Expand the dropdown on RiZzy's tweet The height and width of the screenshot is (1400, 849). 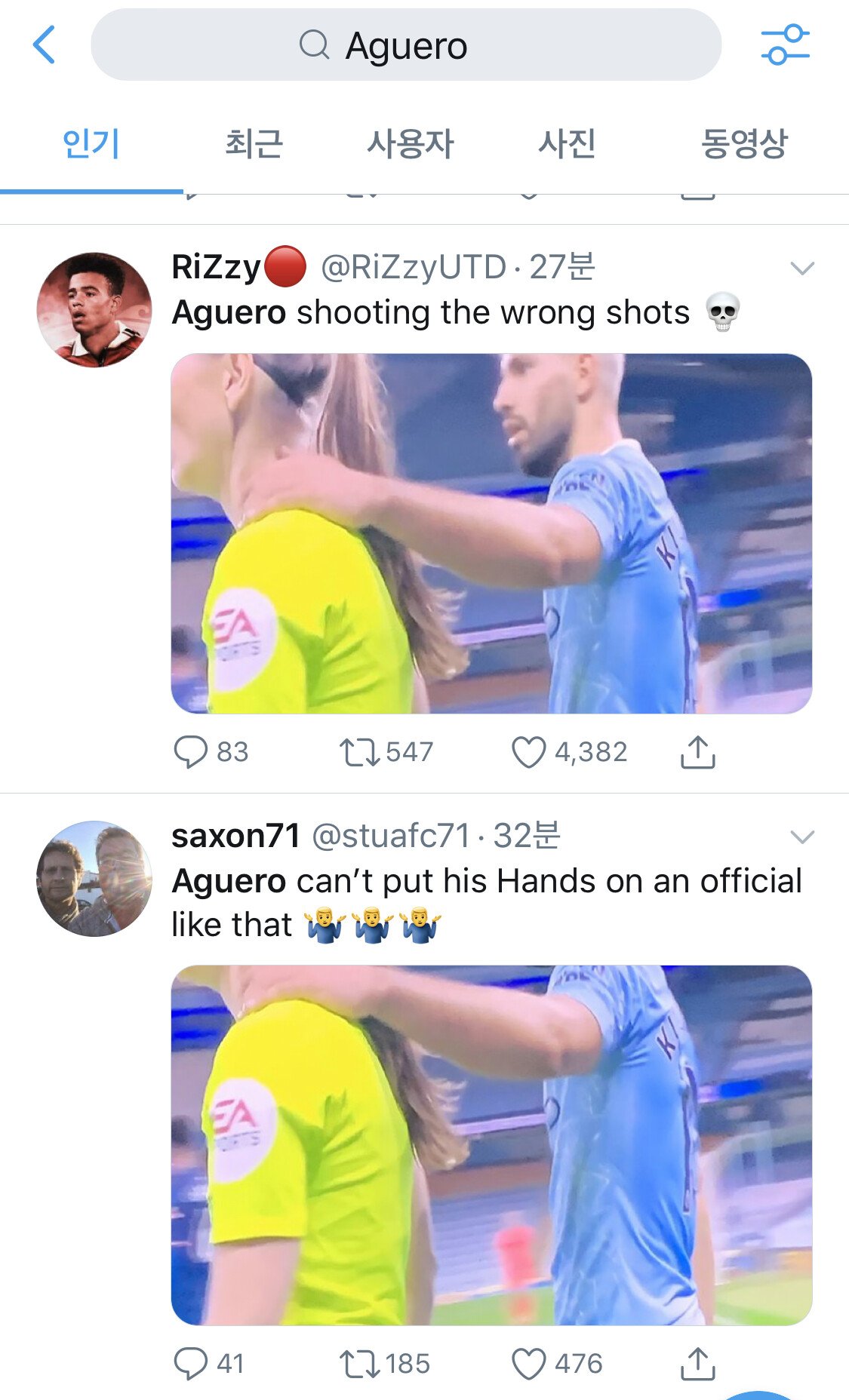[x=801, y=269]
